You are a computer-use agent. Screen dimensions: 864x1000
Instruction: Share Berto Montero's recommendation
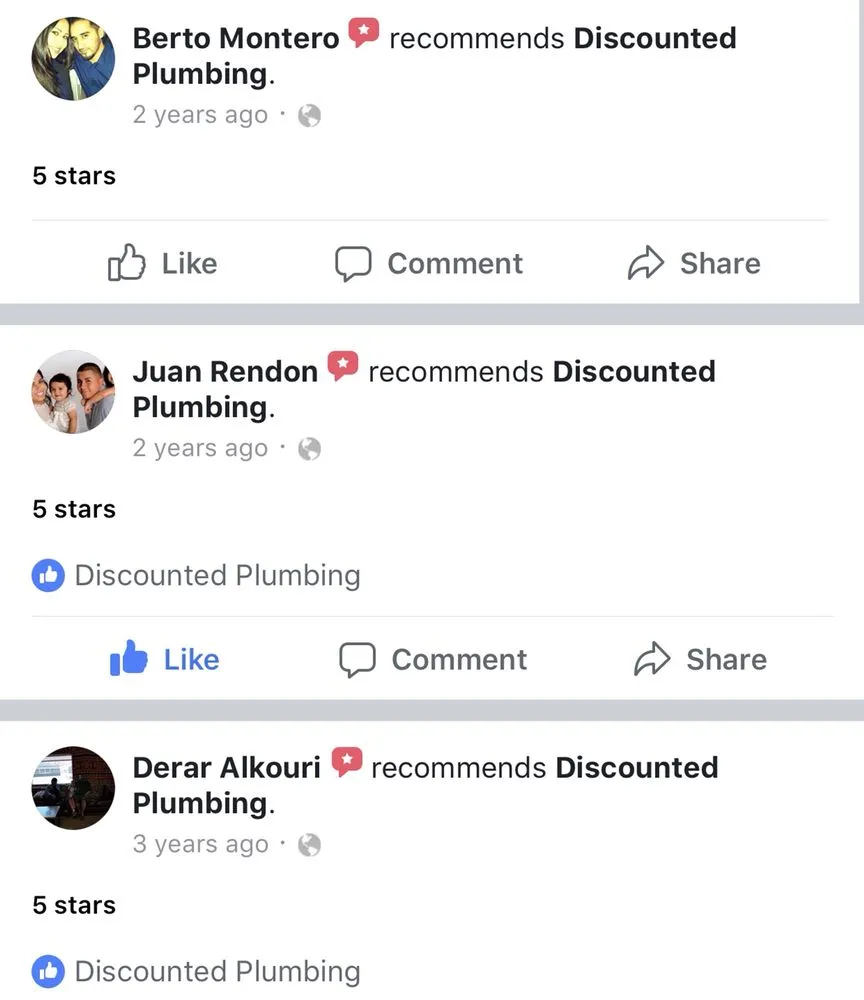pos(694,264)
